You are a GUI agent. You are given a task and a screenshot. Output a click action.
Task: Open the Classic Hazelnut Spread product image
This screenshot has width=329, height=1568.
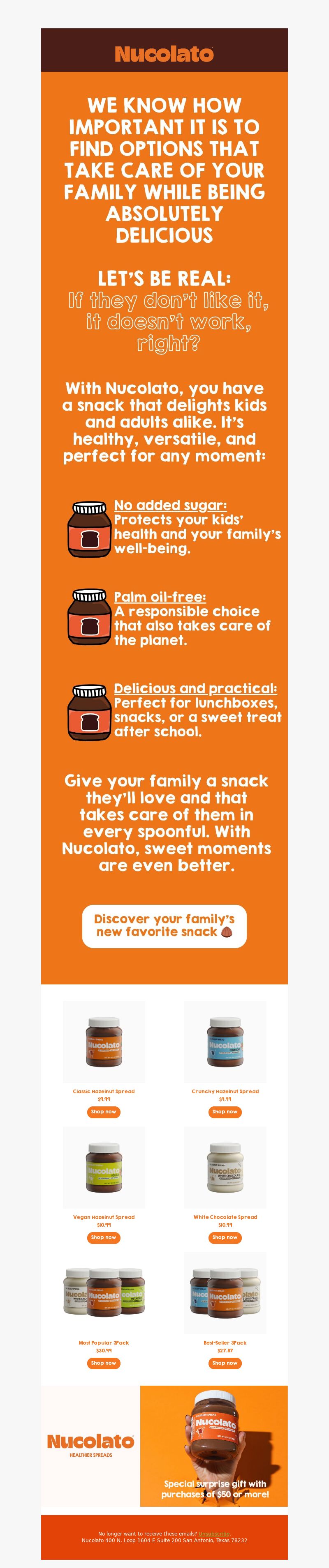point(104,1042)
